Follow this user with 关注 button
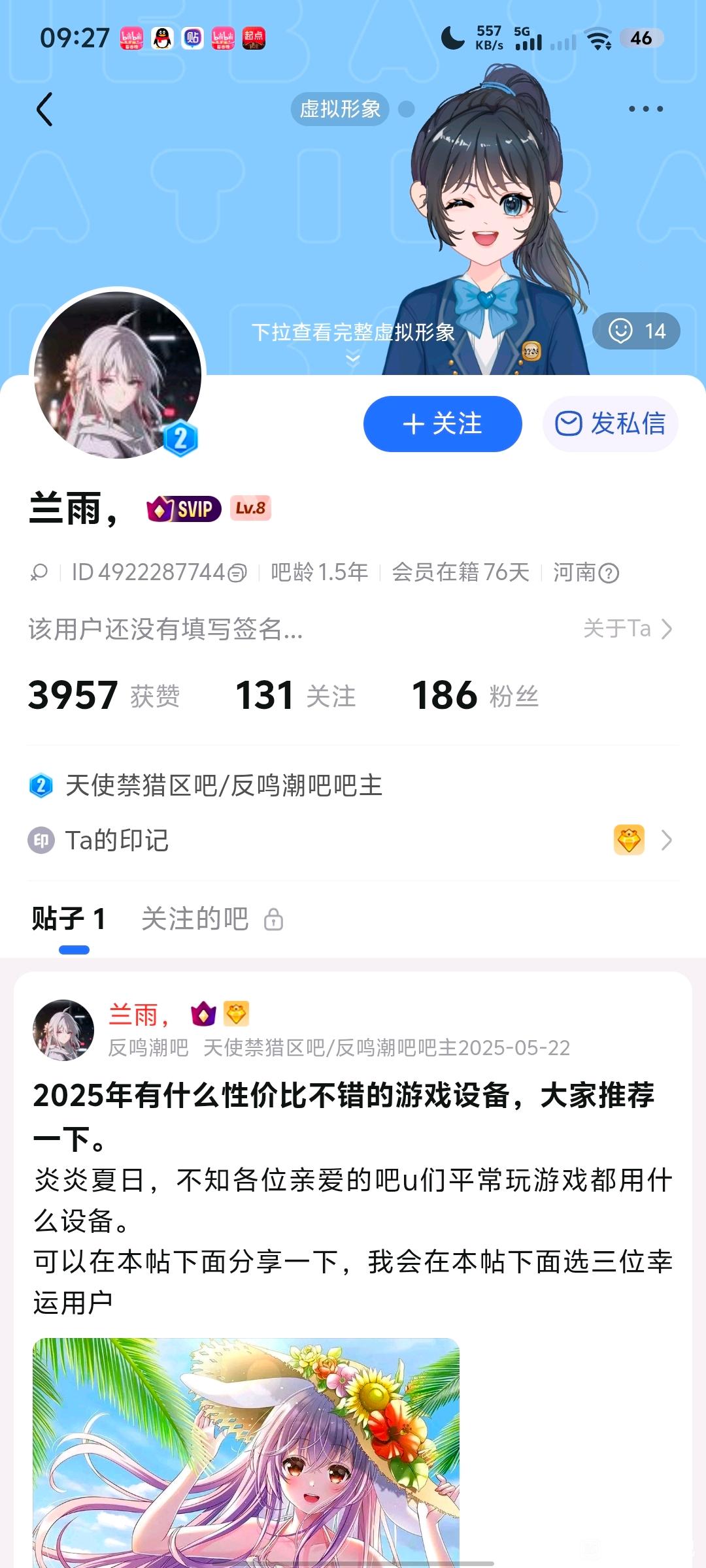706x1568 pixels. (443, 424)
